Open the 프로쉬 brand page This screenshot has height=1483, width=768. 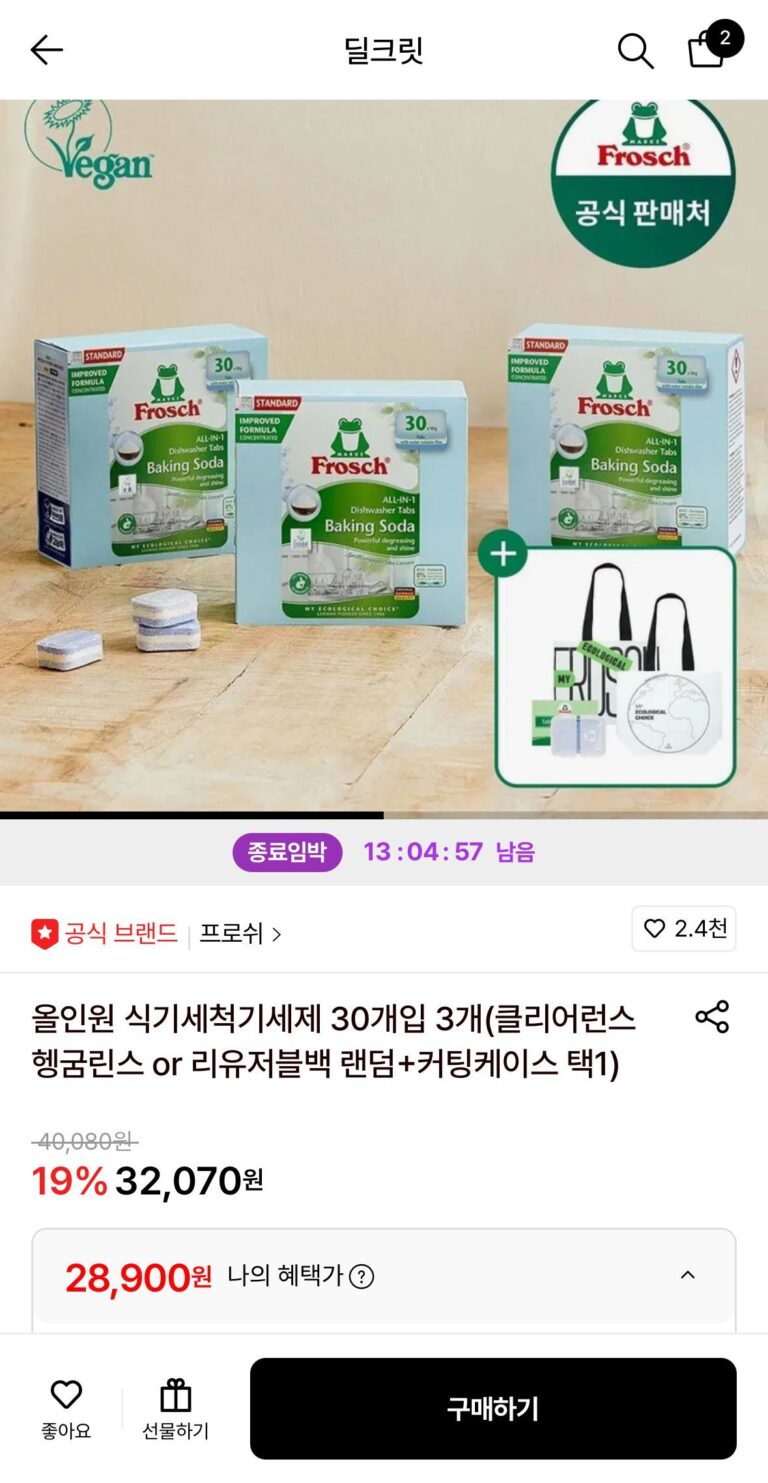click(240, 934)
